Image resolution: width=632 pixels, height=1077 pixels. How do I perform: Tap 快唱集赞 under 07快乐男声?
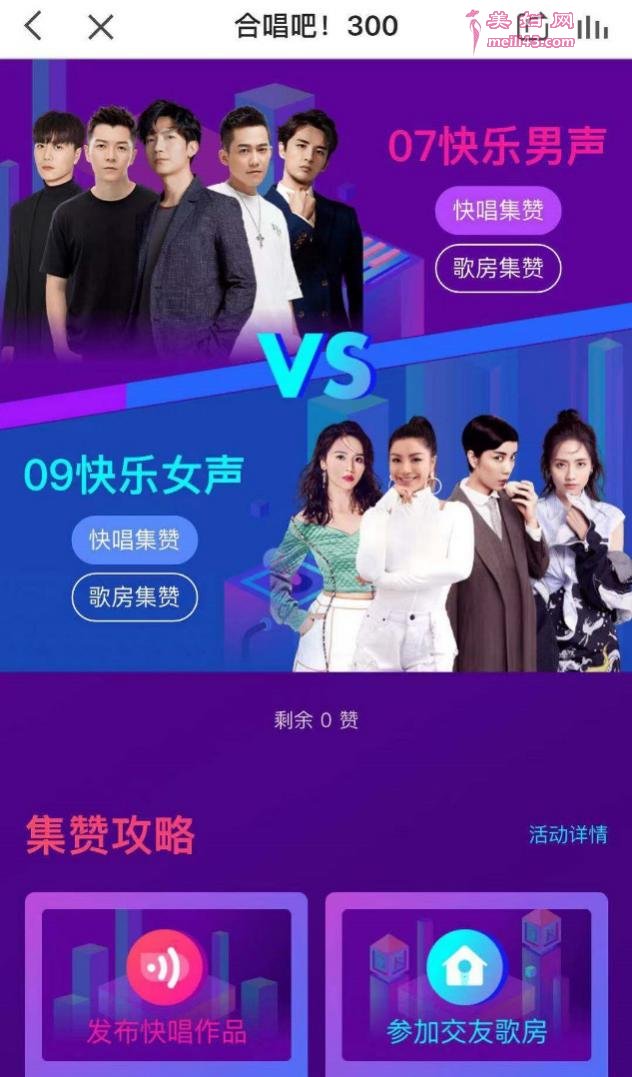tap(498, 211)
